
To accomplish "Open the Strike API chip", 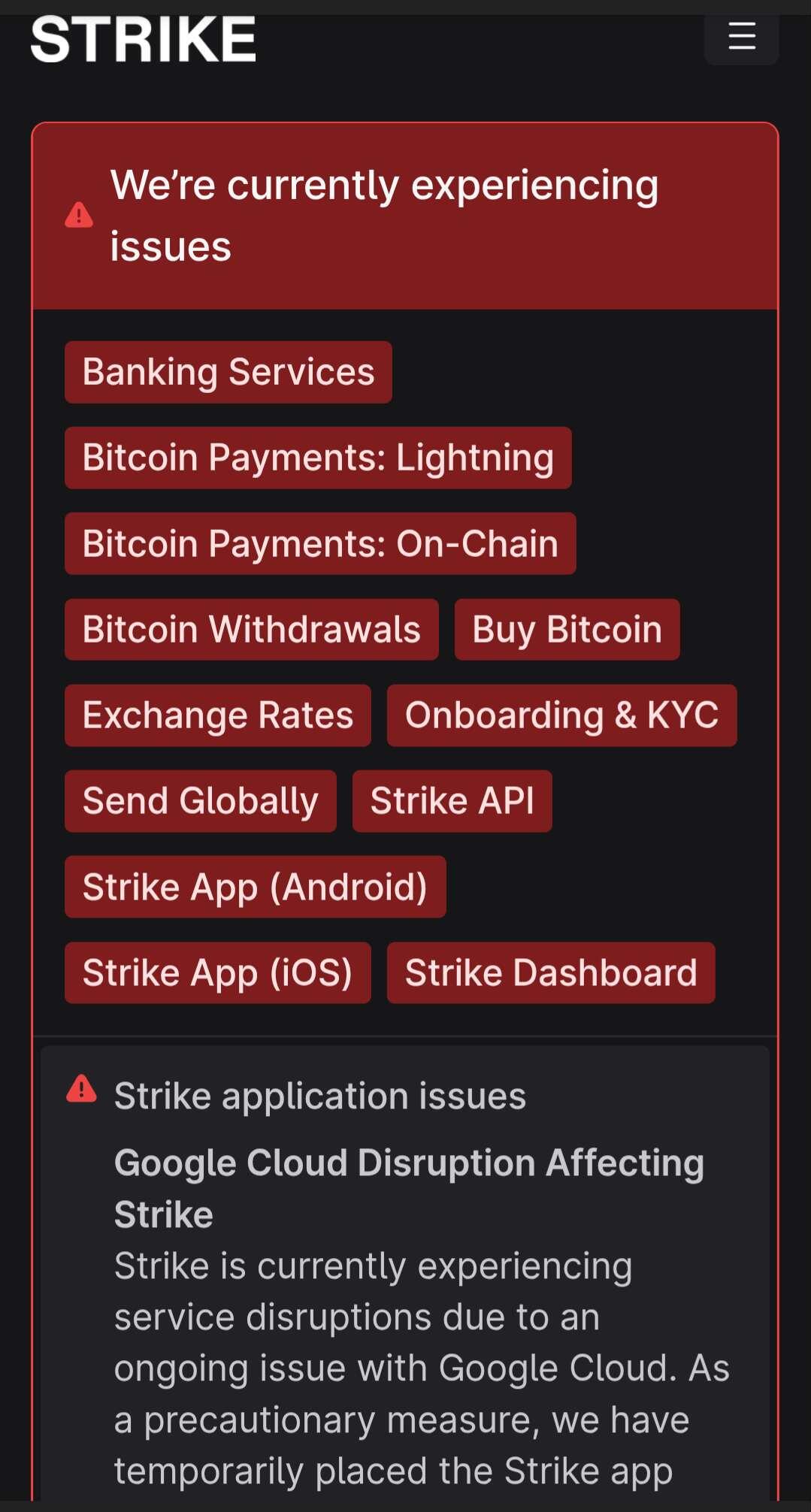I will pyautogui.click(x=452, y=801).
